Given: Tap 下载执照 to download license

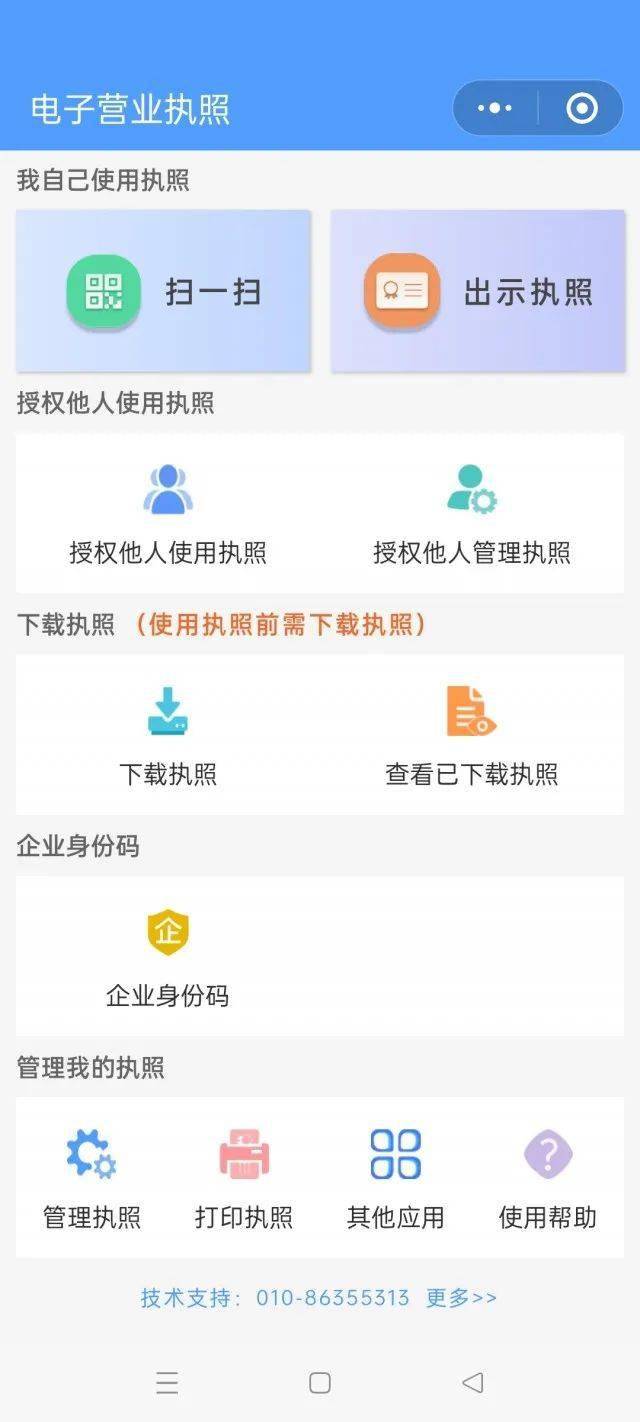Looking at the screenshot, I should coord(168,735).
